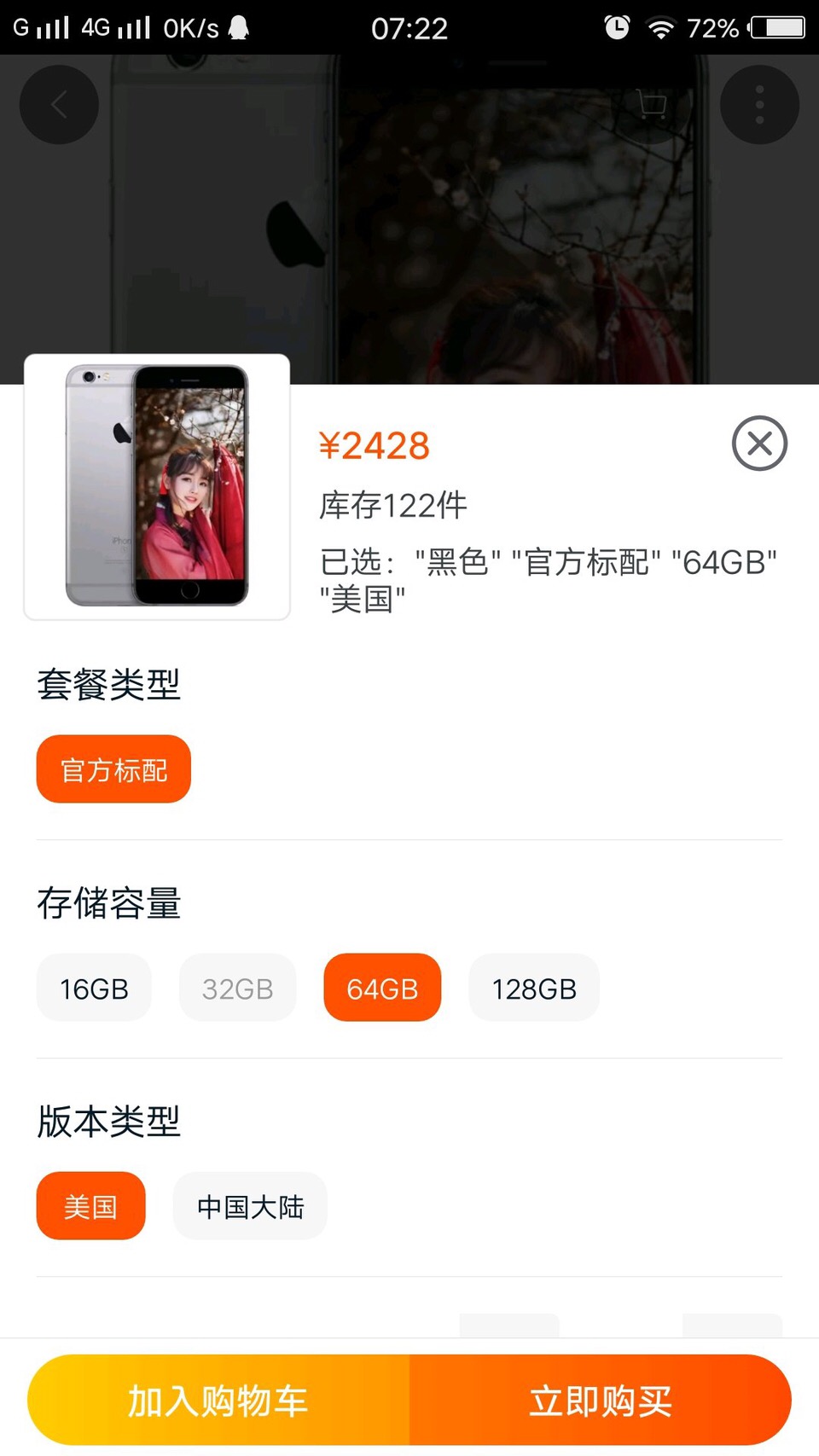This screenshot has height=1456, width=819.
Task: Open the shopping cart icon
Action: [x=650, y=104]
